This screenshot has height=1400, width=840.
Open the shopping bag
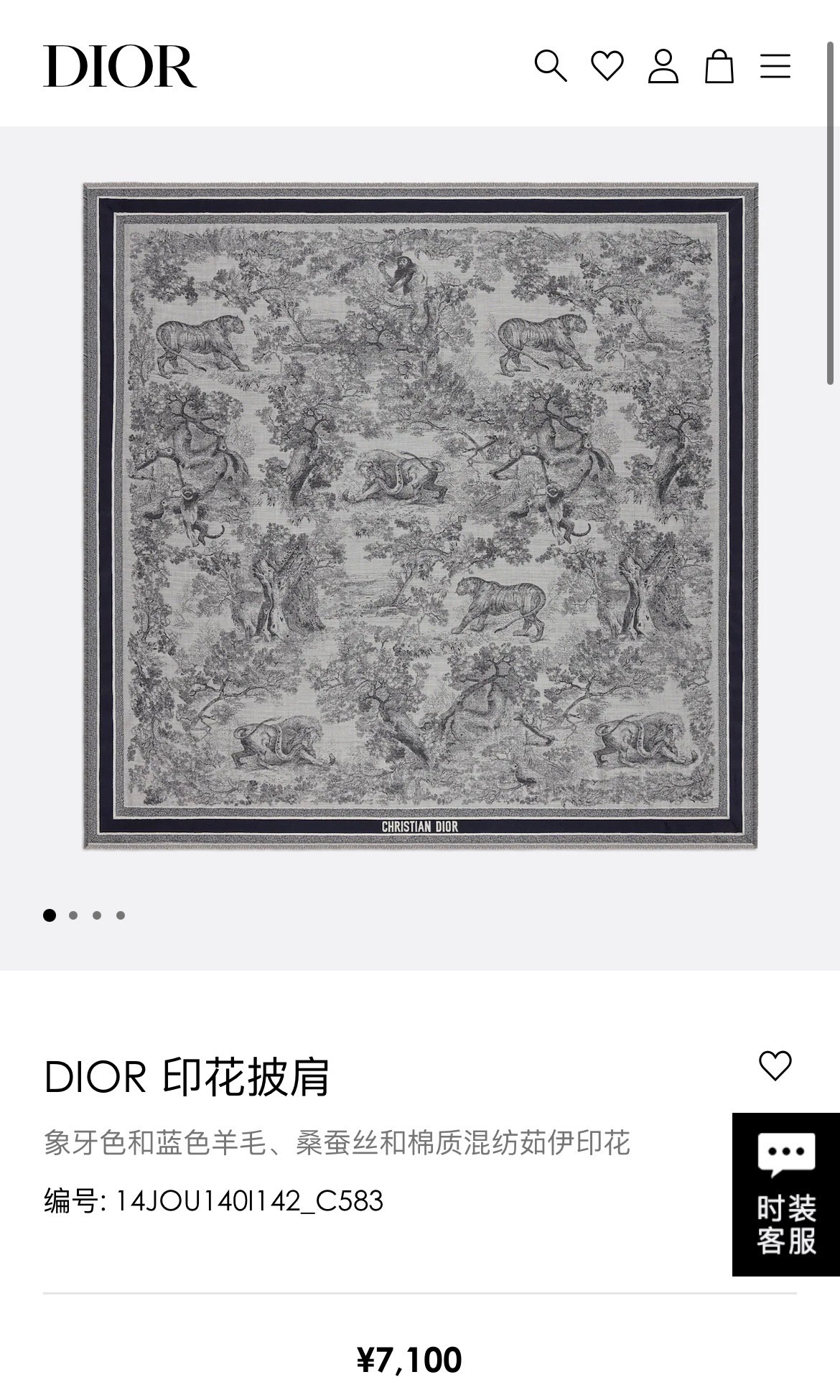[x=719, y=67]
